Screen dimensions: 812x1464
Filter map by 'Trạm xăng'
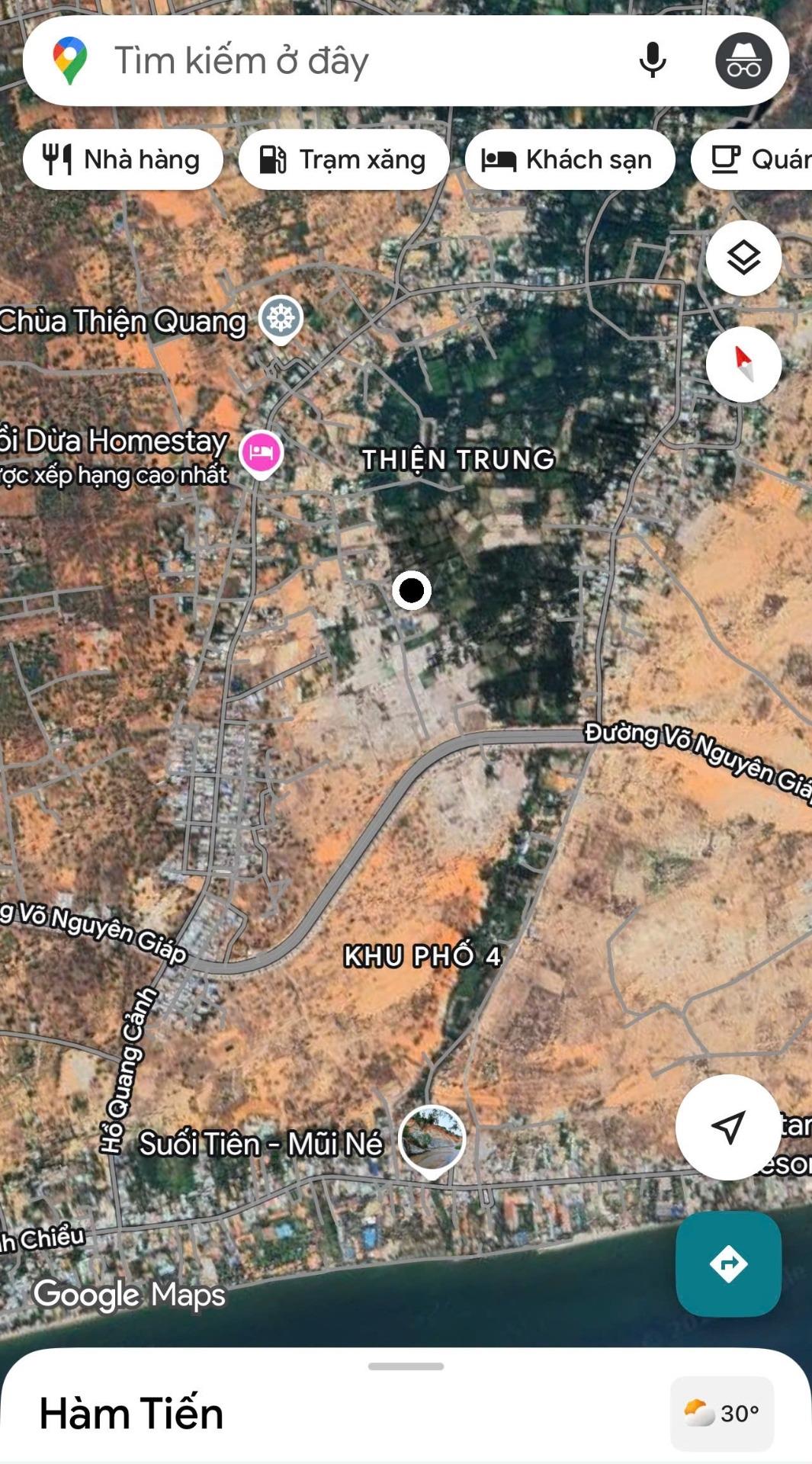(343, 159)
